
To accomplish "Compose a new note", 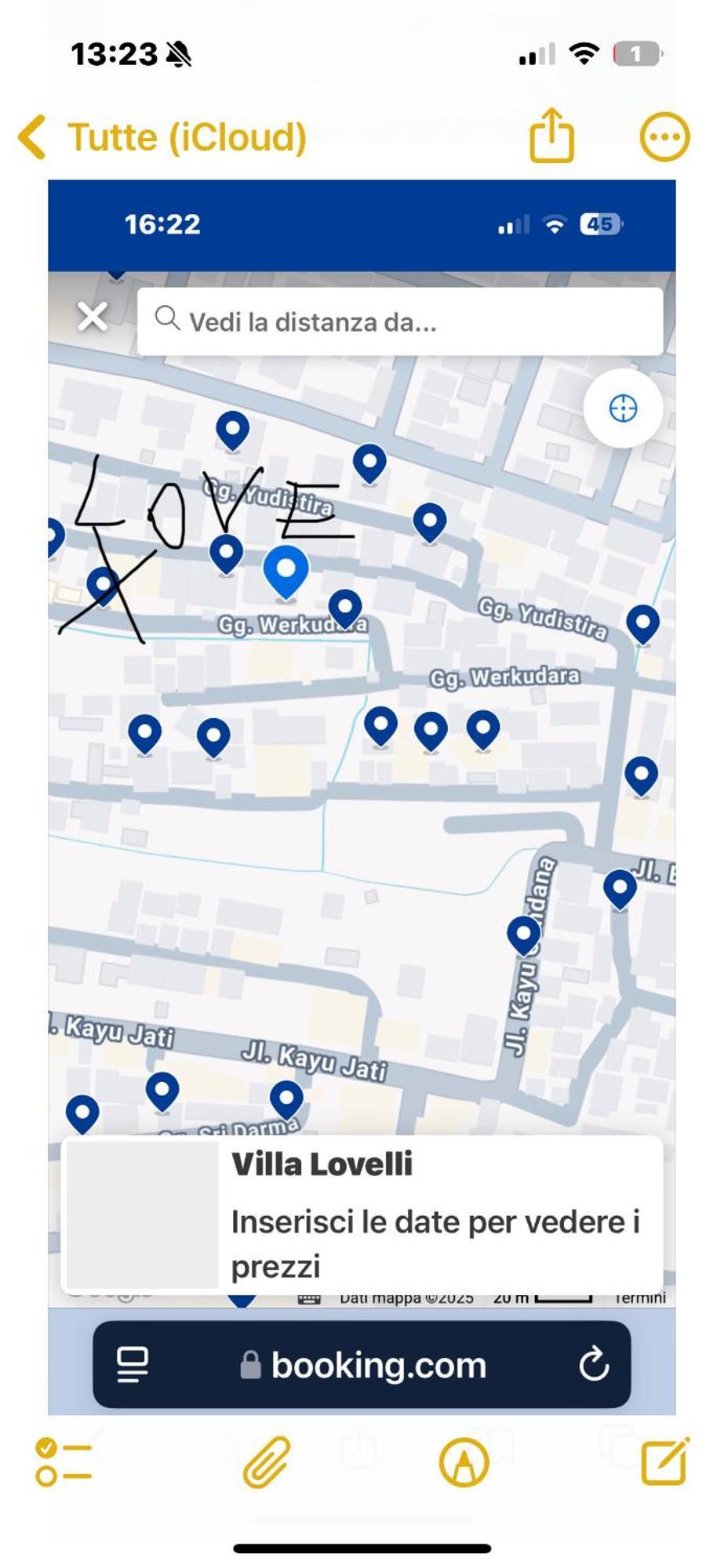I will point(664,1461).
